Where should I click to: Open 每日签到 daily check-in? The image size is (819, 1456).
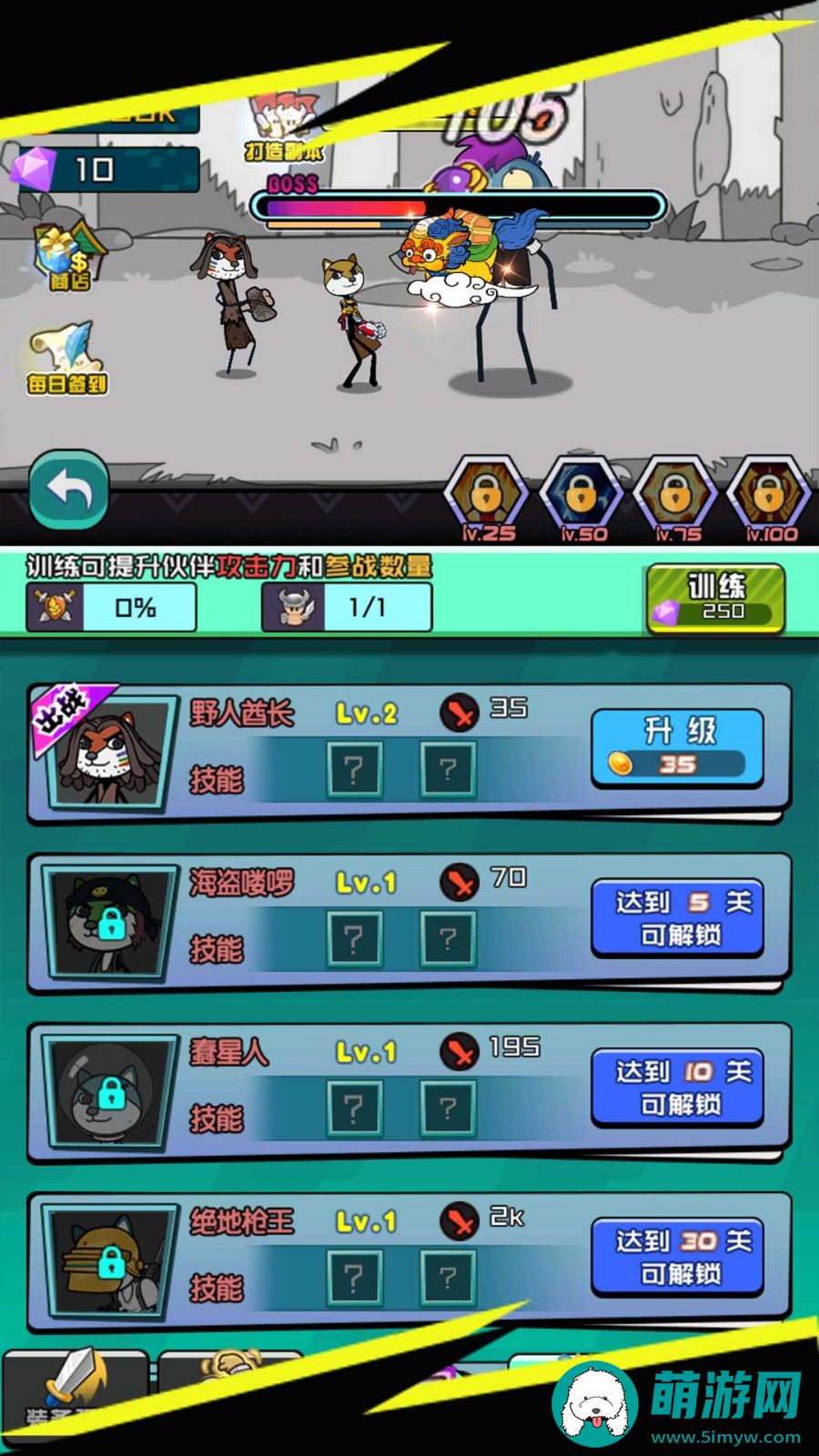(66, 357)
